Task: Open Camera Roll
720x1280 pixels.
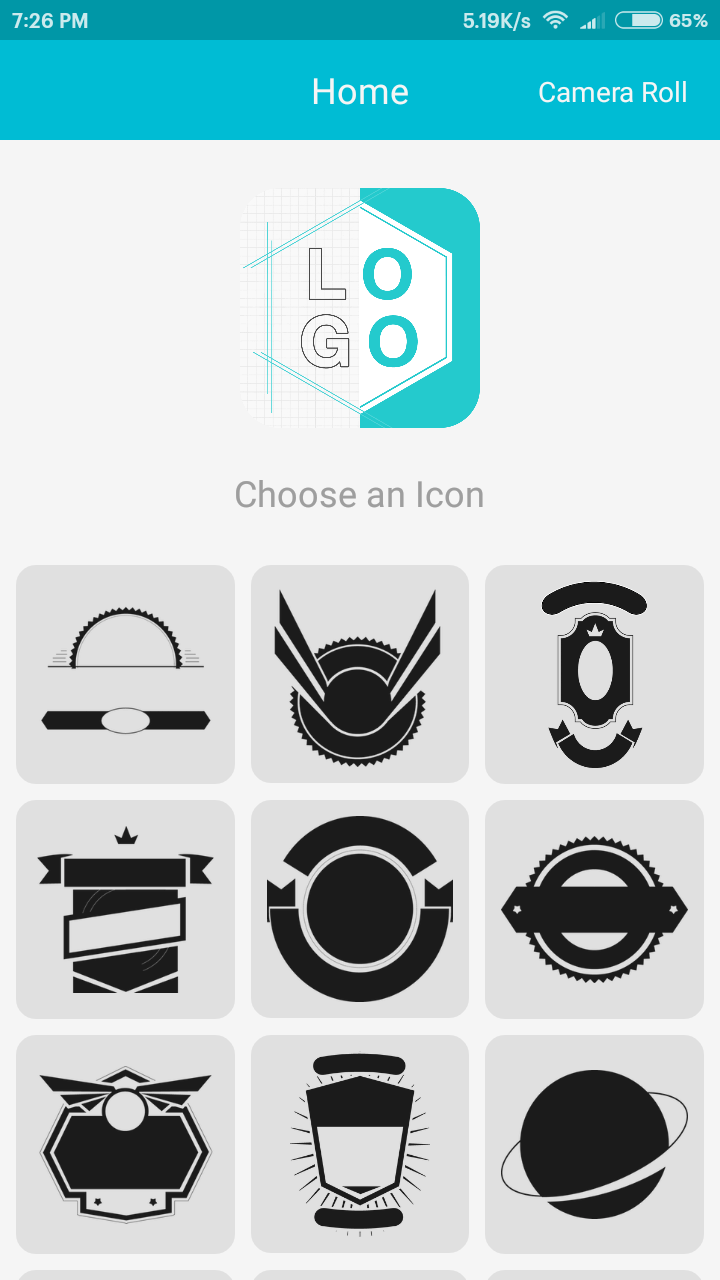Action: [612, 92]
